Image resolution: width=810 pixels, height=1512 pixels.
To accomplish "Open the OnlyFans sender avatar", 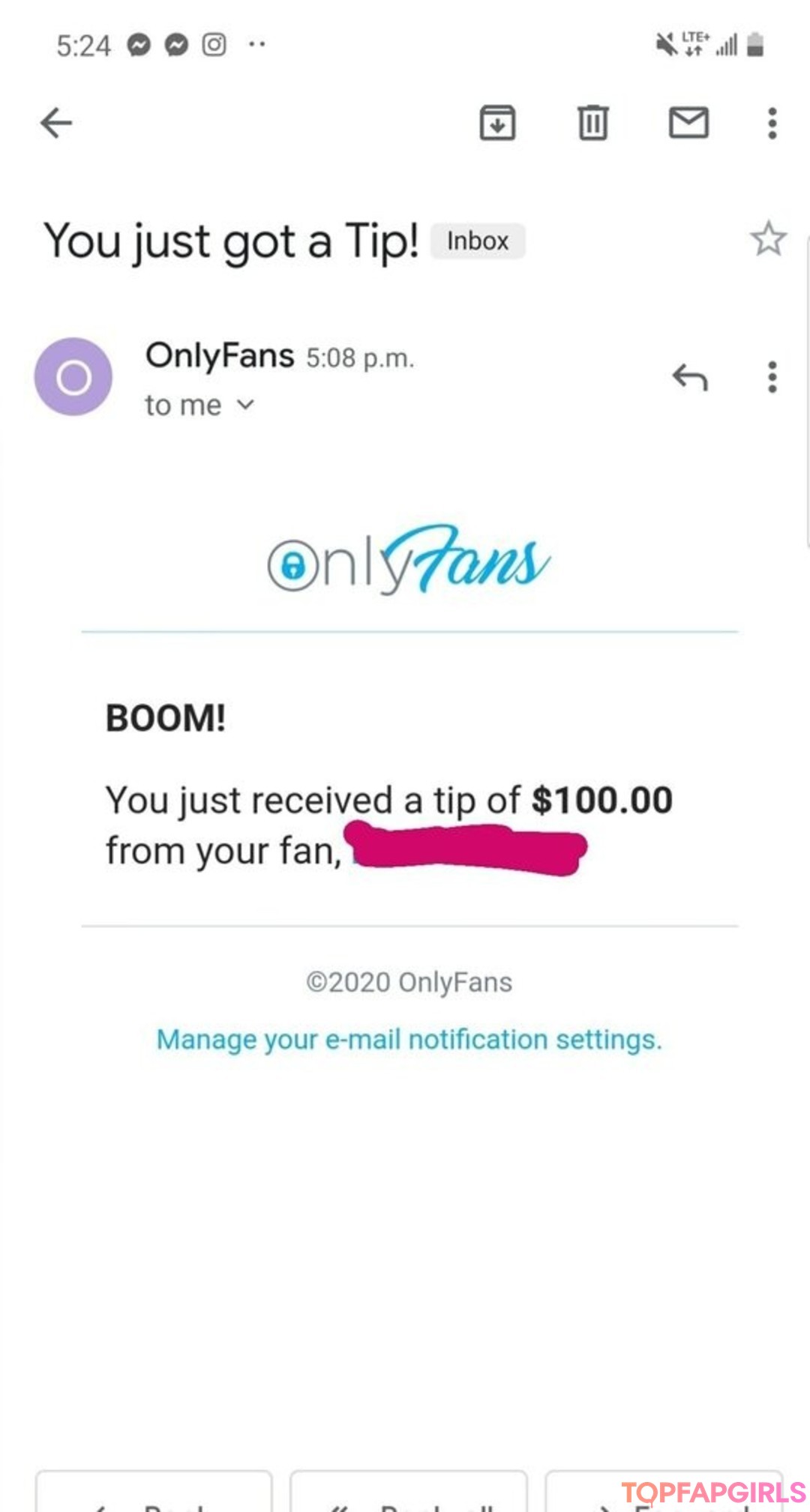I will coord(73,376).
